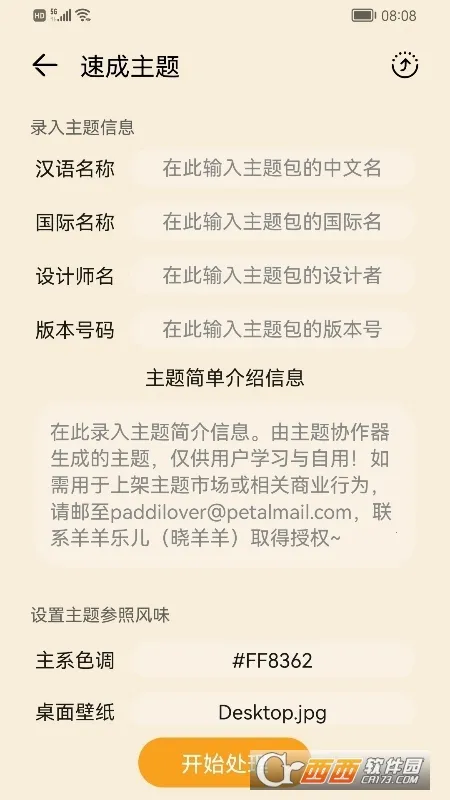Focus the 汉语名称 input field

point(272,168)
